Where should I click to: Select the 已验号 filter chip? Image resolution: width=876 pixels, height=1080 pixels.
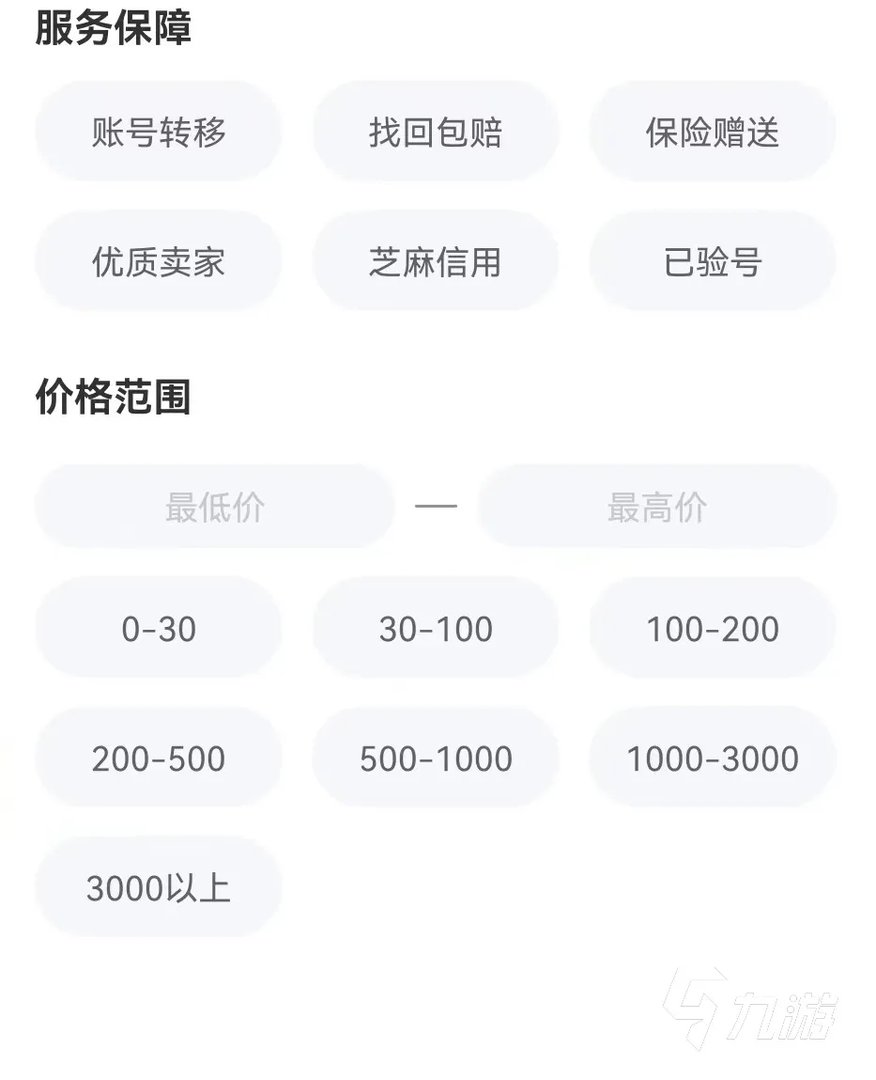[x=713, y=261]
